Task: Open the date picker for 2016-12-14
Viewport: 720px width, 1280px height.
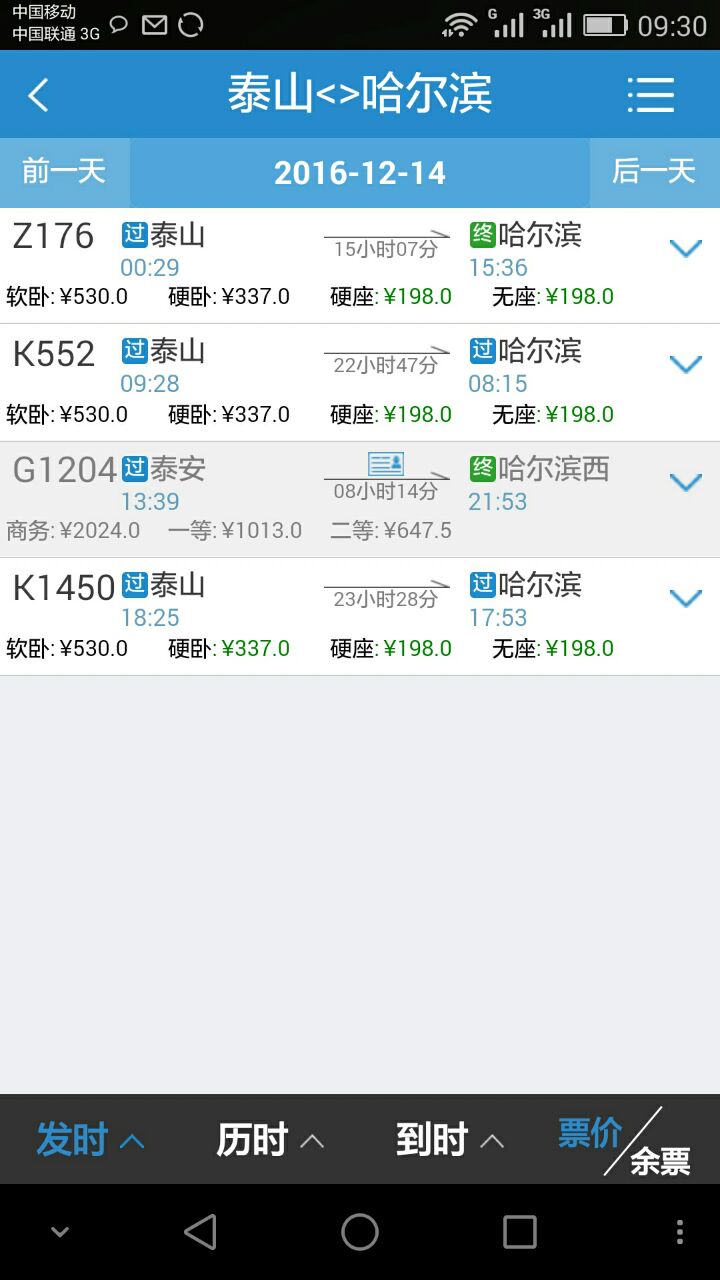Action: [x=360, y=173]
